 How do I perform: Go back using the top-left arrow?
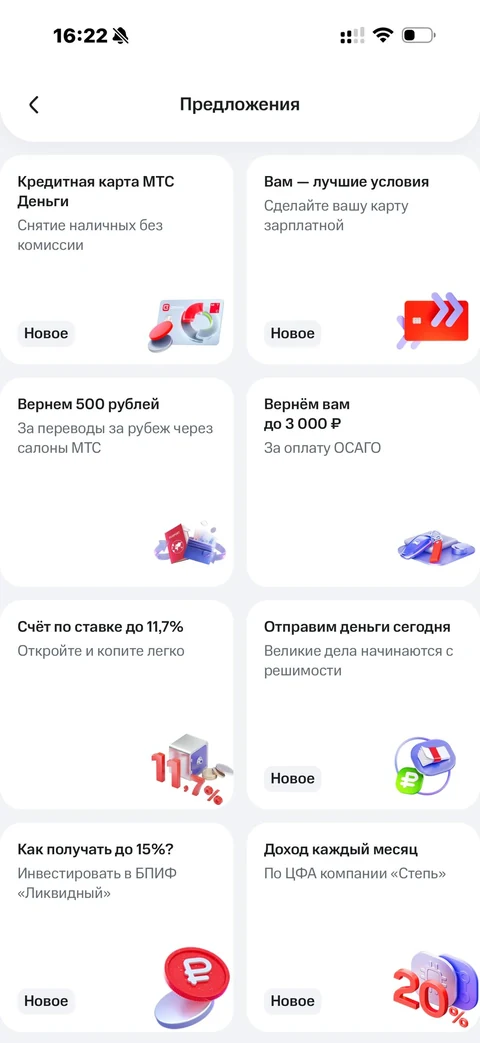pos(34,104)
